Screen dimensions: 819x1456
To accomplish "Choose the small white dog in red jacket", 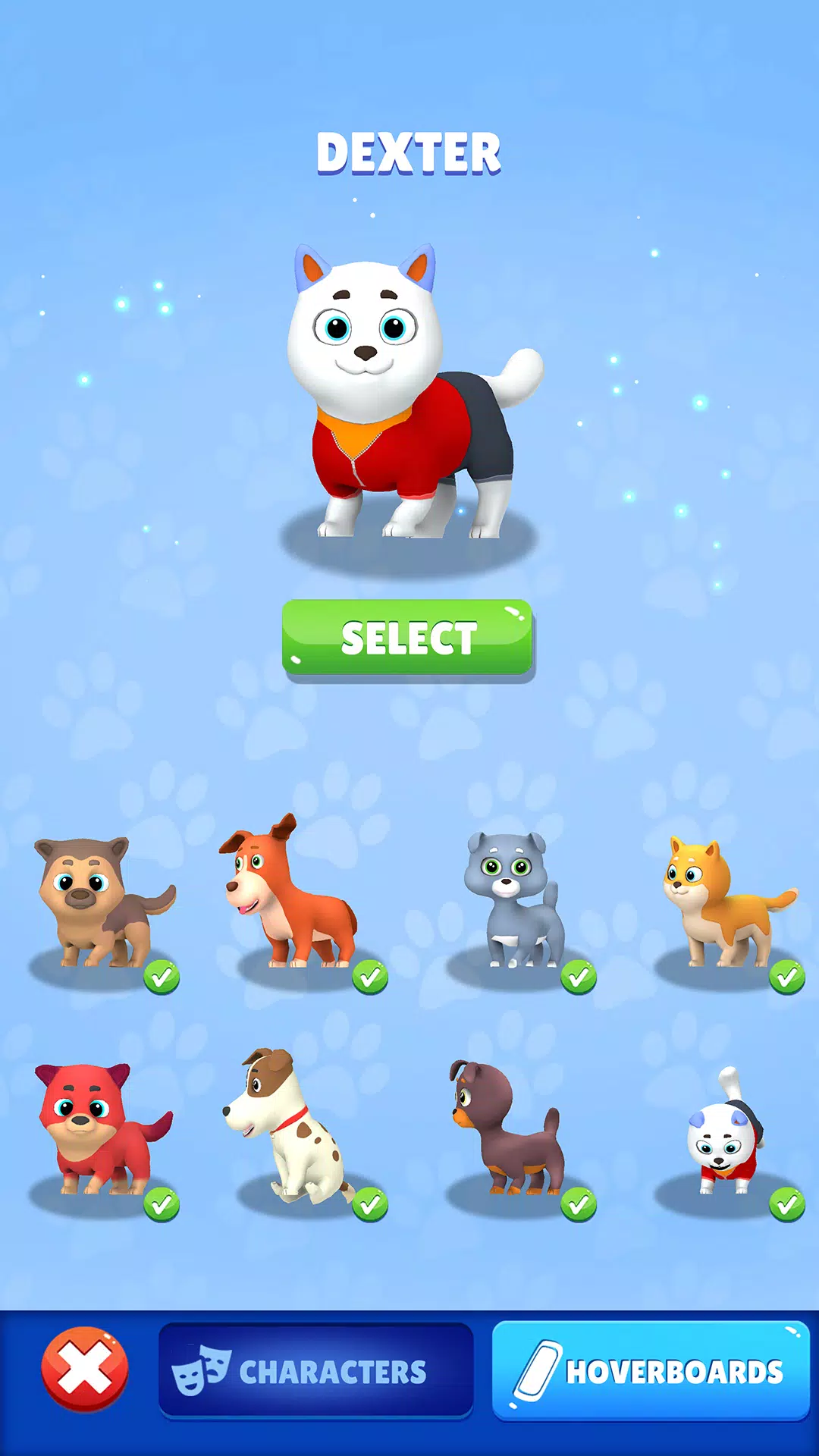I will click(x=724, y=1134).
